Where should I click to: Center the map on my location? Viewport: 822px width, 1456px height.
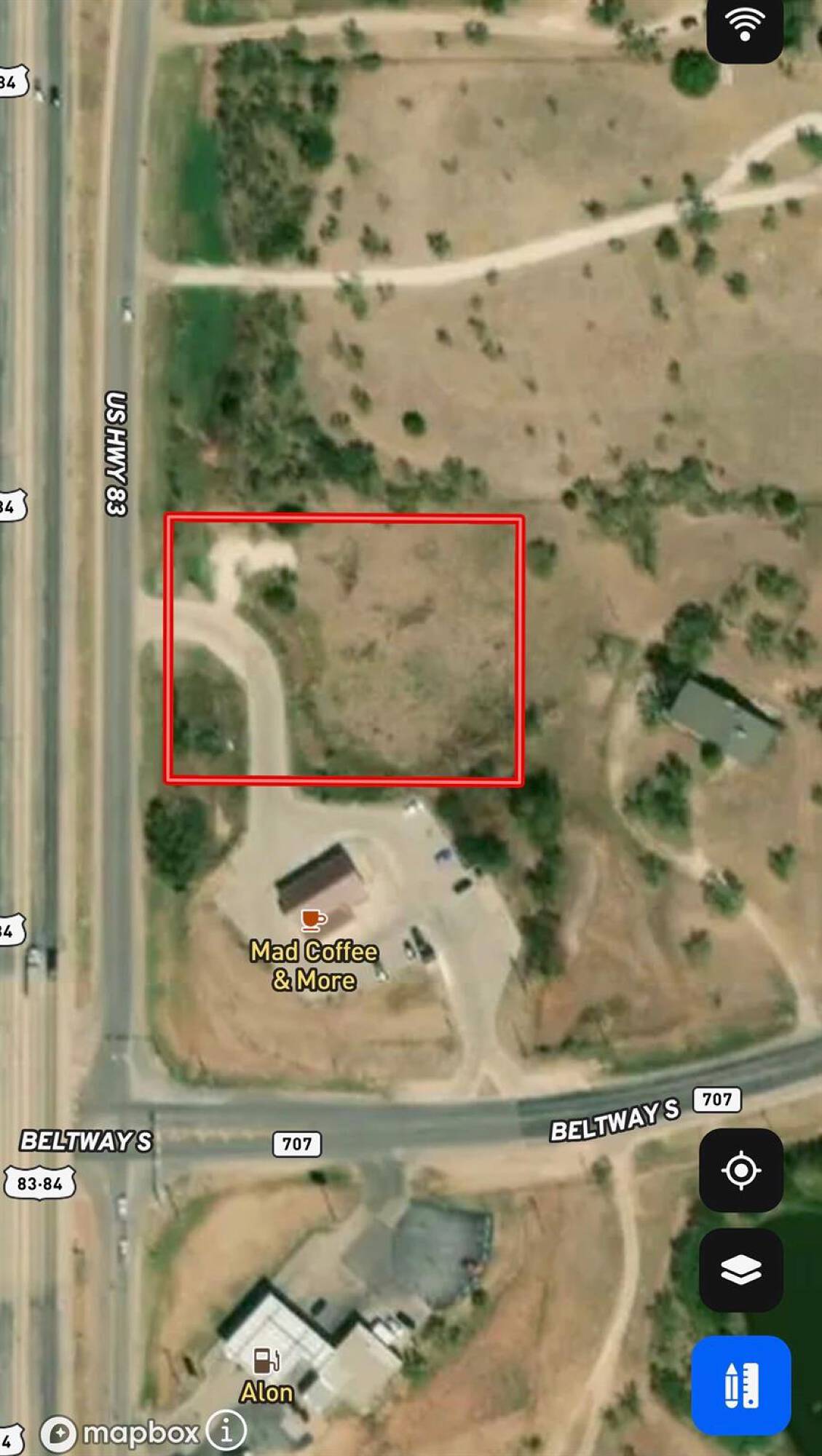[x=741, y=1171]
